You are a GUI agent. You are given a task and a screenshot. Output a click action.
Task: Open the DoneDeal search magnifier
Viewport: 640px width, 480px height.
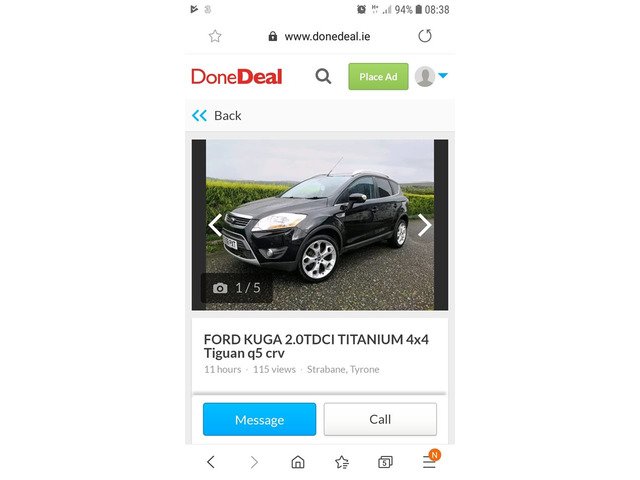[x=323, y=76]
